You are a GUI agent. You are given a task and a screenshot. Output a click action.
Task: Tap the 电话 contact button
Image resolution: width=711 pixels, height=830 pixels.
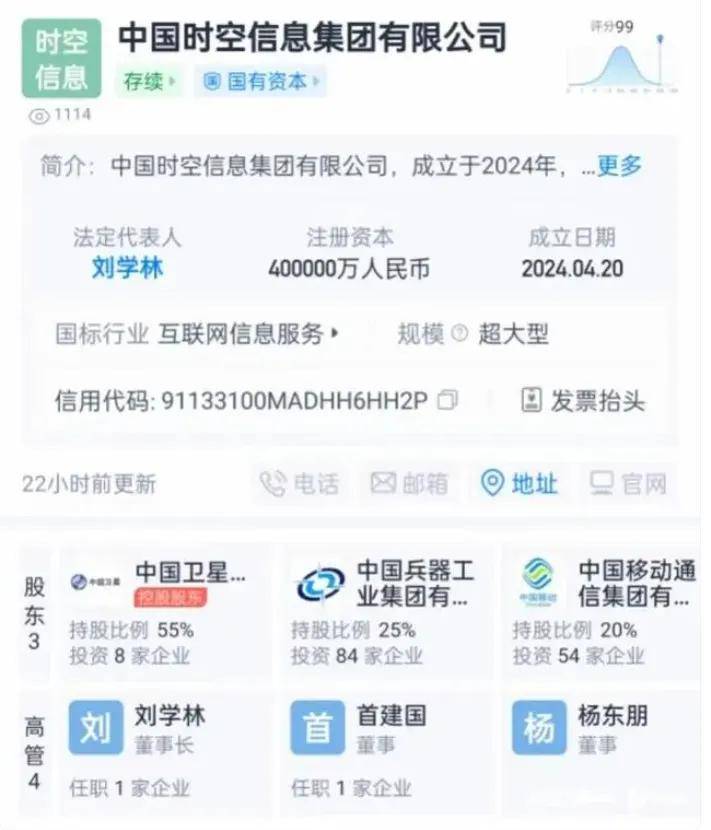tap(299, 484)
